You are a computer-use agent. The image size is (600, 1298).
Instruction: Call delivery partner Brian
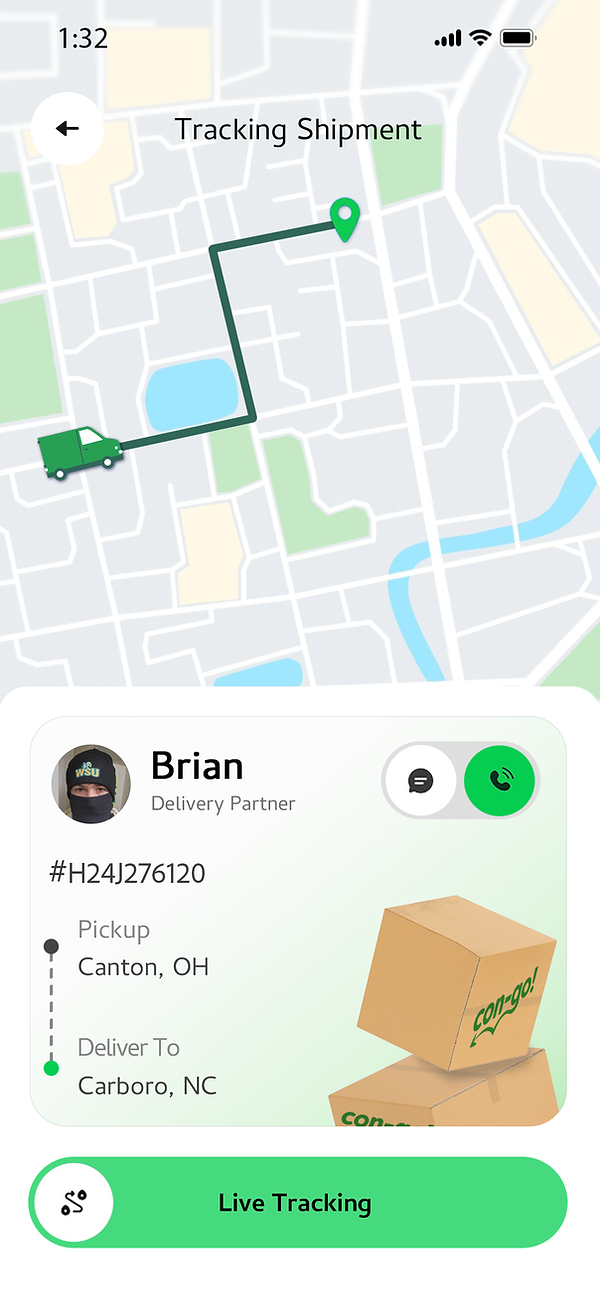tap(500, 780)
